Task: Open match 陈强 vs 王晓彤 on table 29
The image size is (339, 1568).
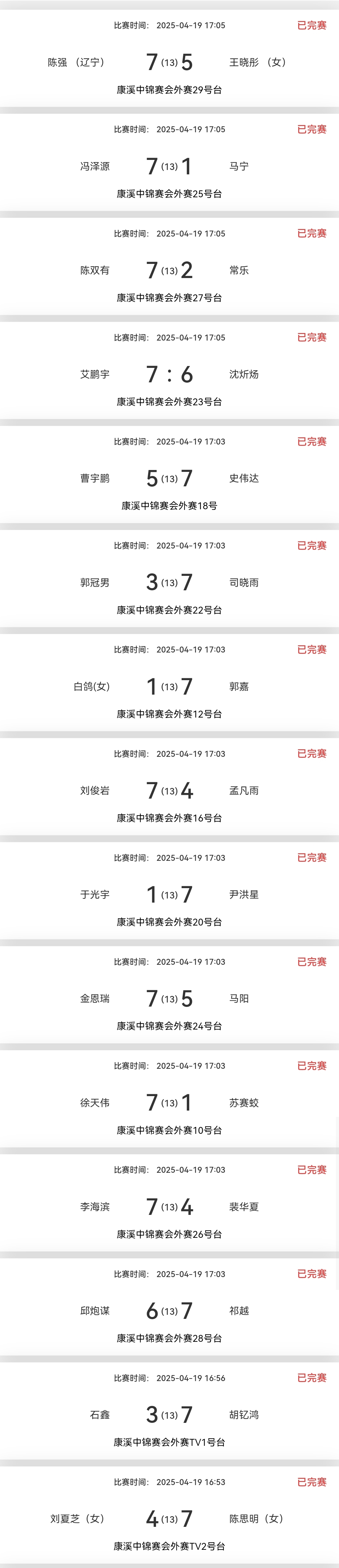Action: click(x=169, y=62)
